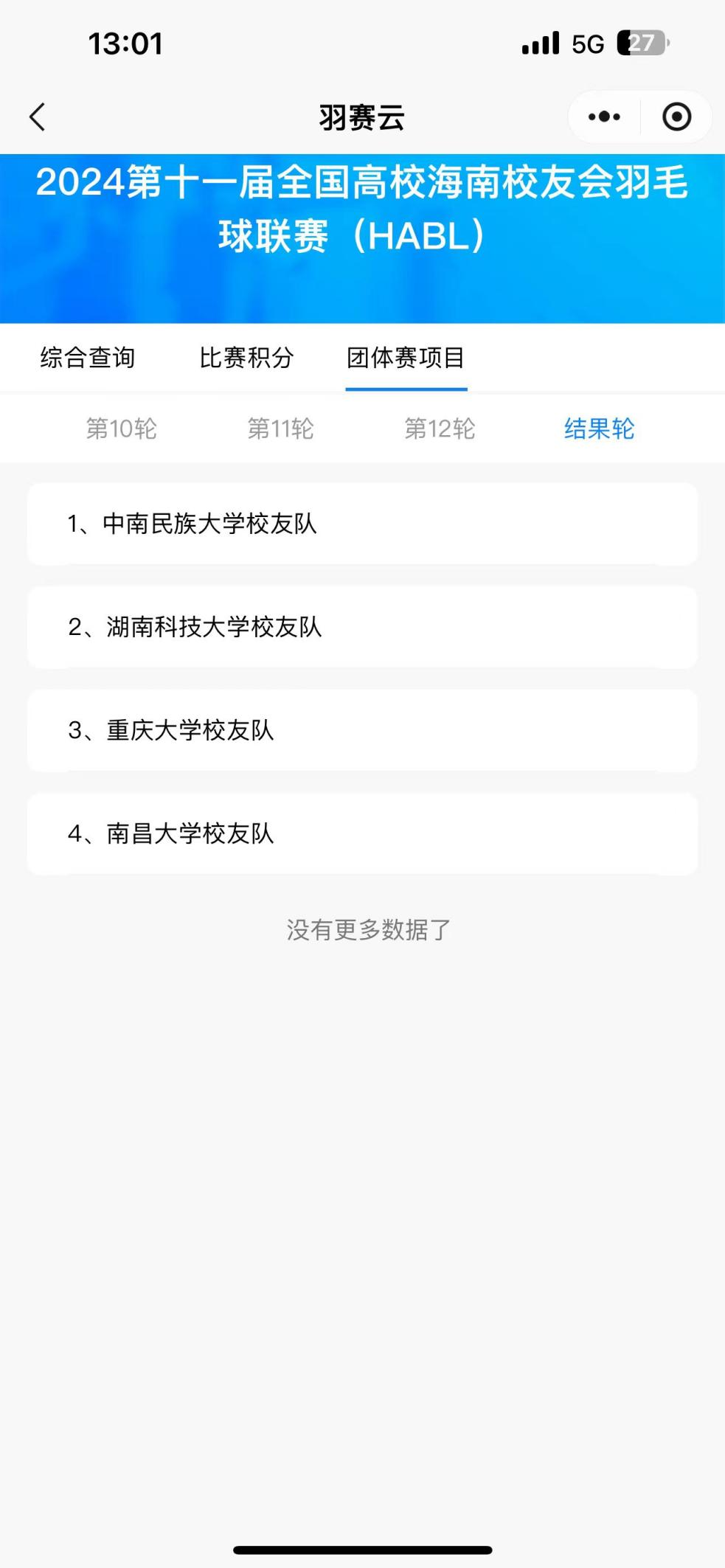725x1568 pixels.
Task: Select the 结果轮 round tab
Action: click(x=599, y=429)
